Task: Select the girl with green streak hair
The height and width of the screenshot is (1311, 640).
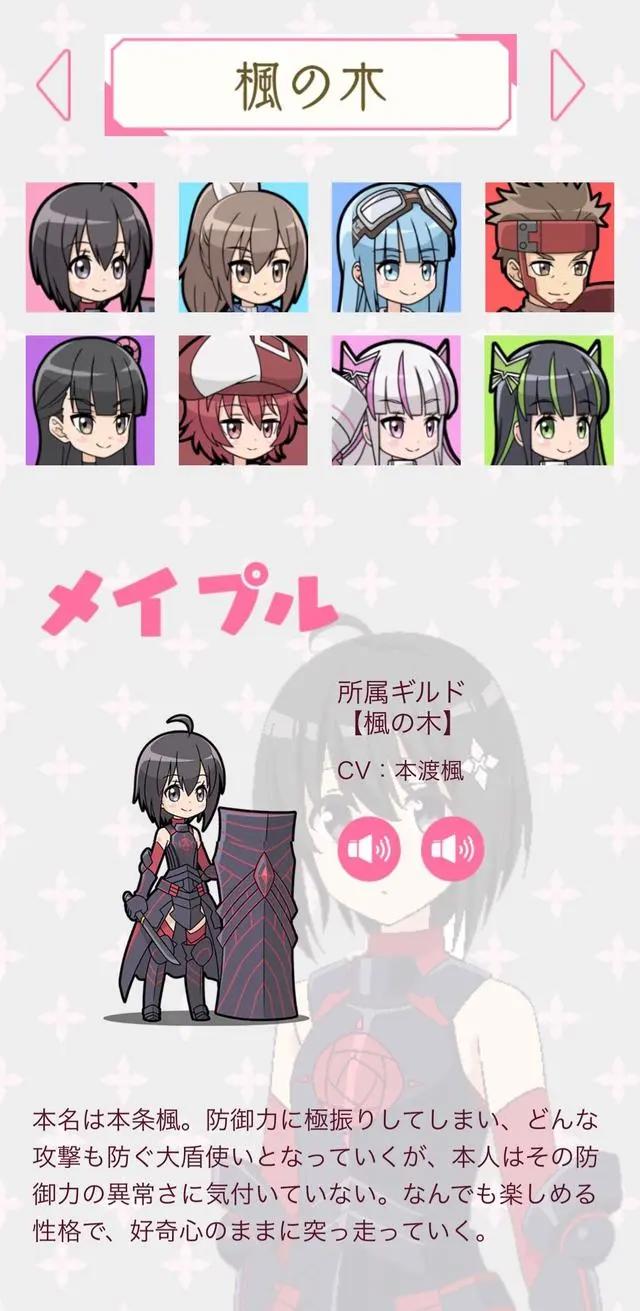Action: click(x=549, y=400)
